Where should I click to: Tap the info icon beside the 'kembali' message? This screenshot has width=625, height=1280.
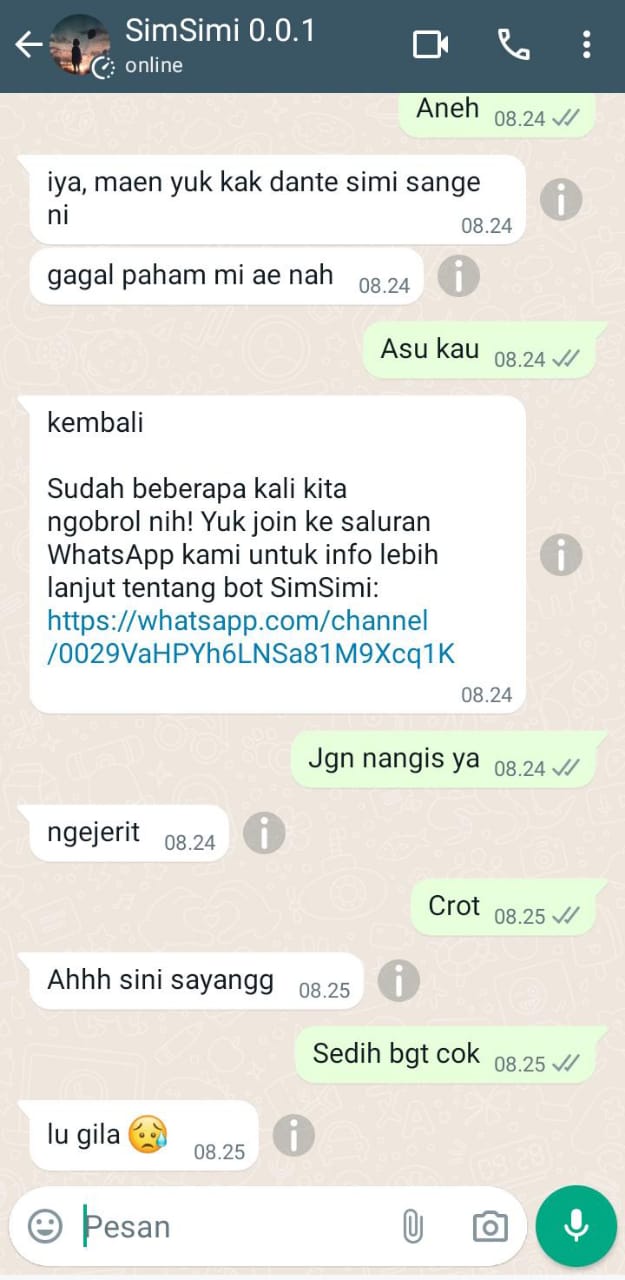[x=561, y=554]
